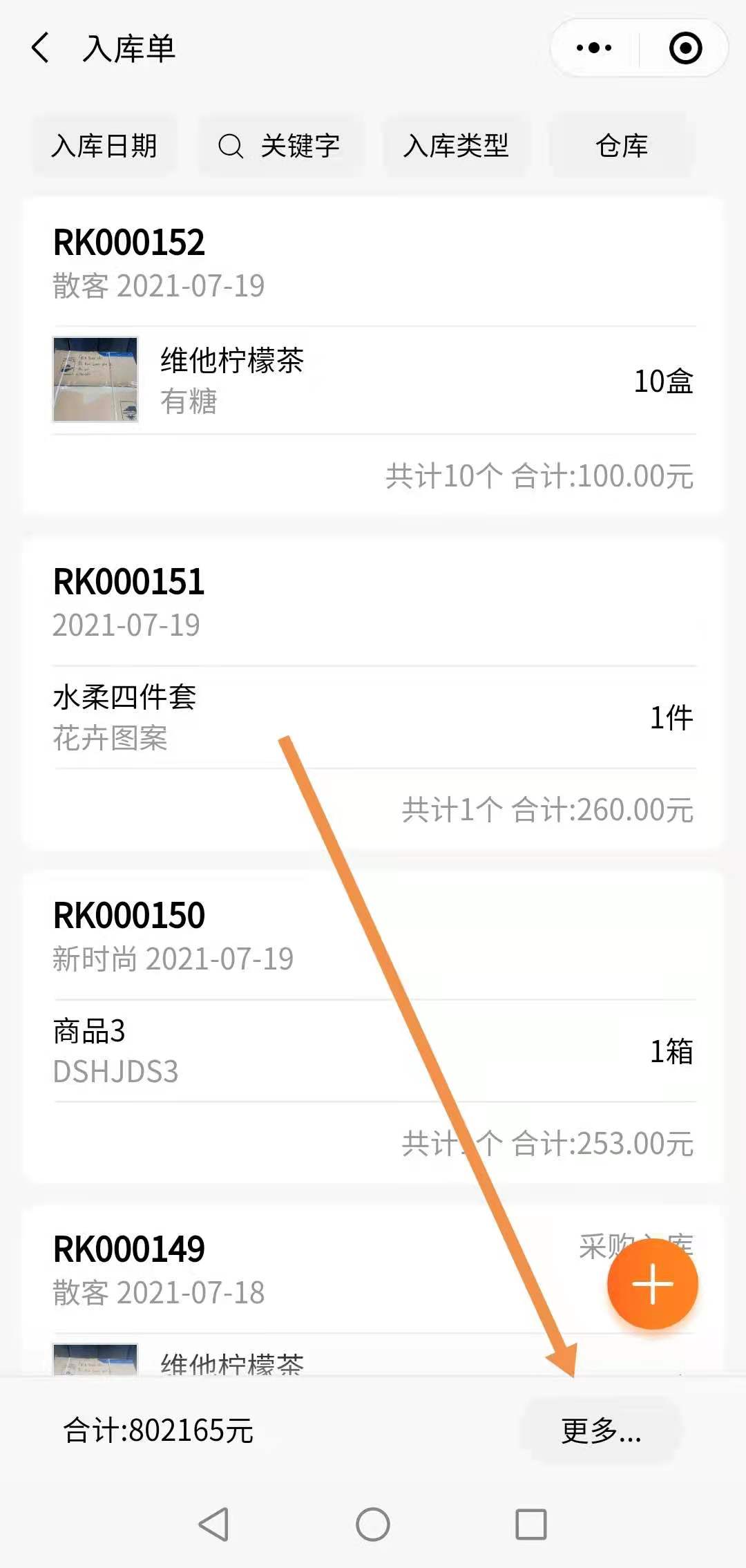Open order RK000150 from 新时尚
746x1568 pixels.
coord(129,916)
